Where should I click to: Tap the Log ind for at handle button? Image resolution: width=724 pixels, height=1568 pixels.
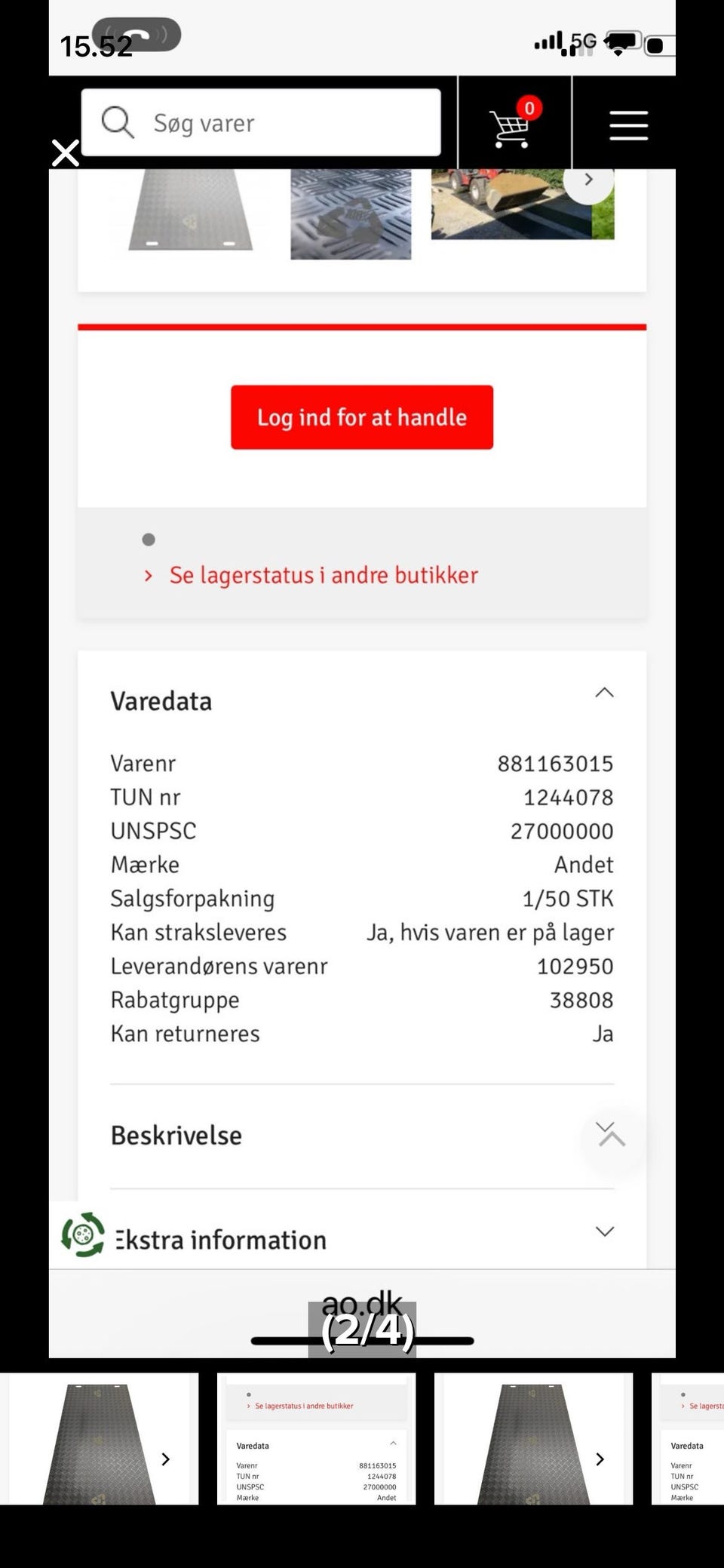click(x=361, y=417)
